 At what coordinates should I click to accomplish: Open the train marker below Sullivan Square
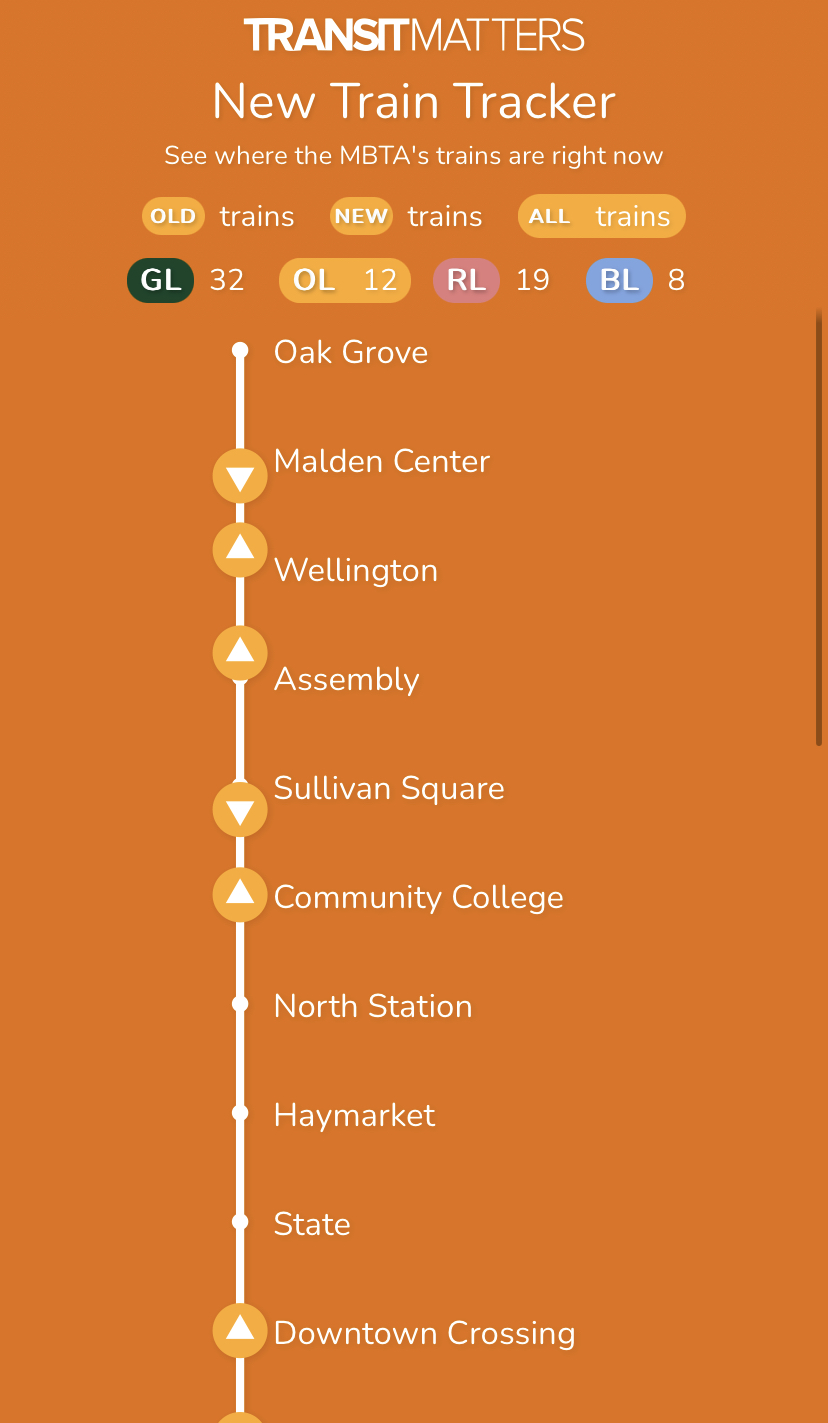pos(240,810)
